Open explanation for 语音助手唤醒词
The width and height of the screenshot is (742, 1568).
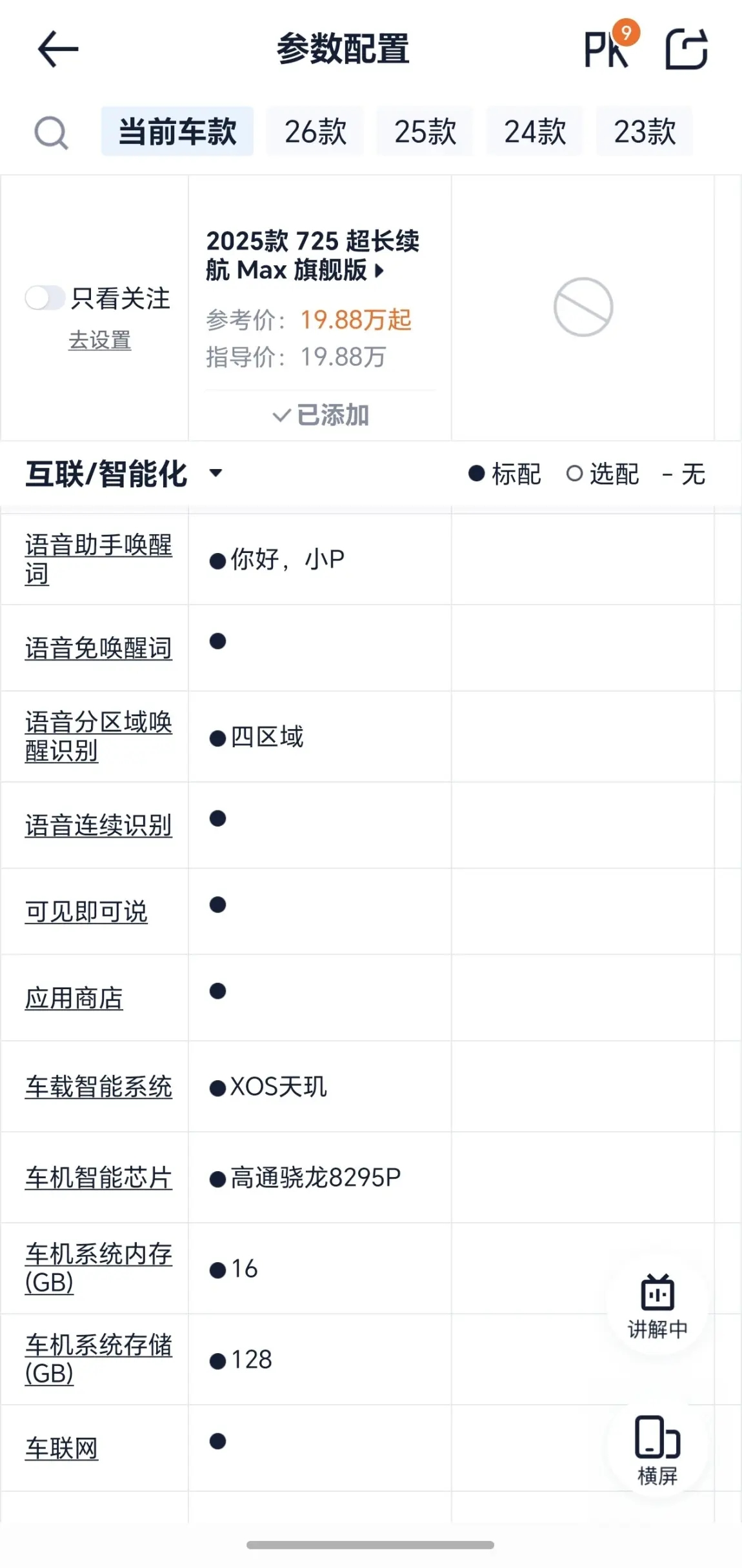pyautogui.click(x=99, y=559)
